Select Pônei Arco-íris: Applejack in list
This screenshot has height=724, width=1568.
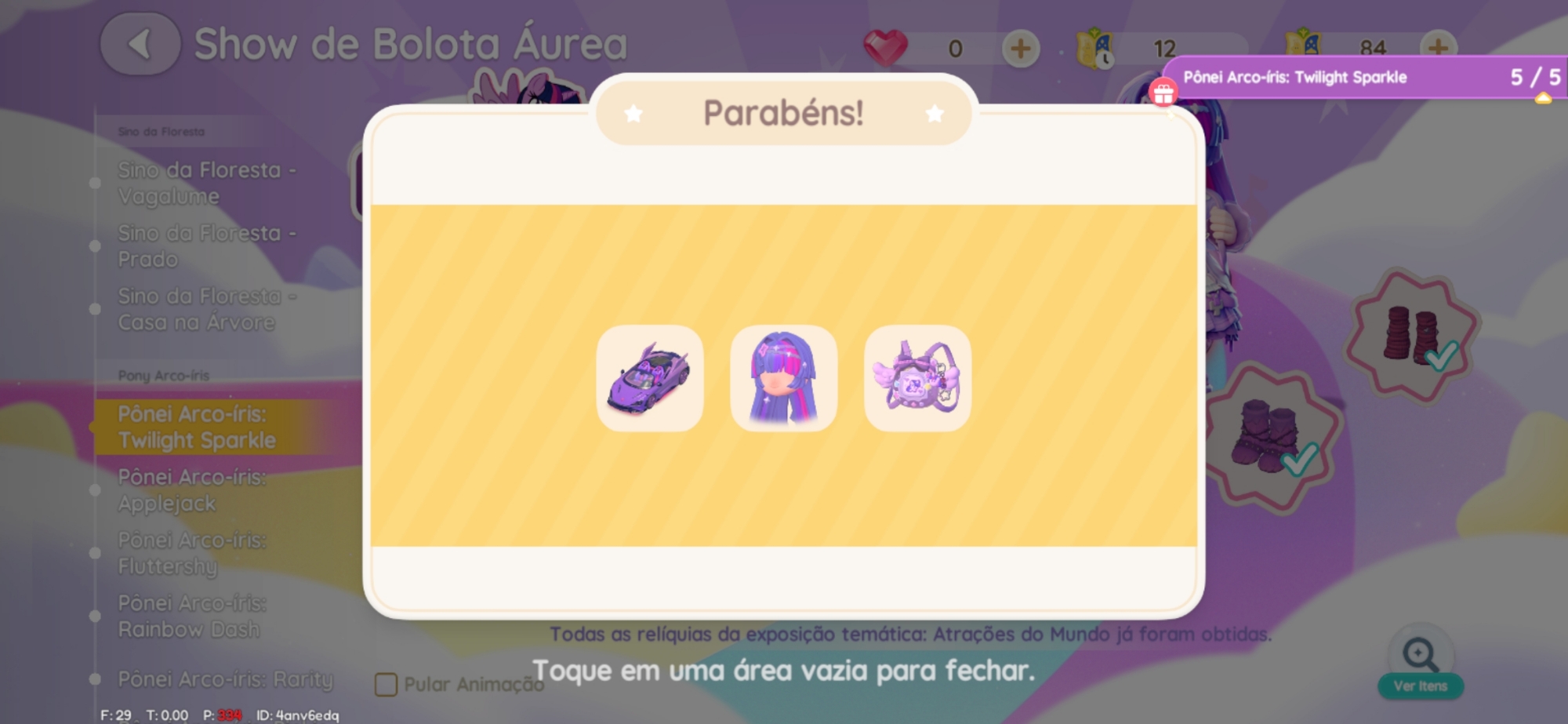point(192,489)
